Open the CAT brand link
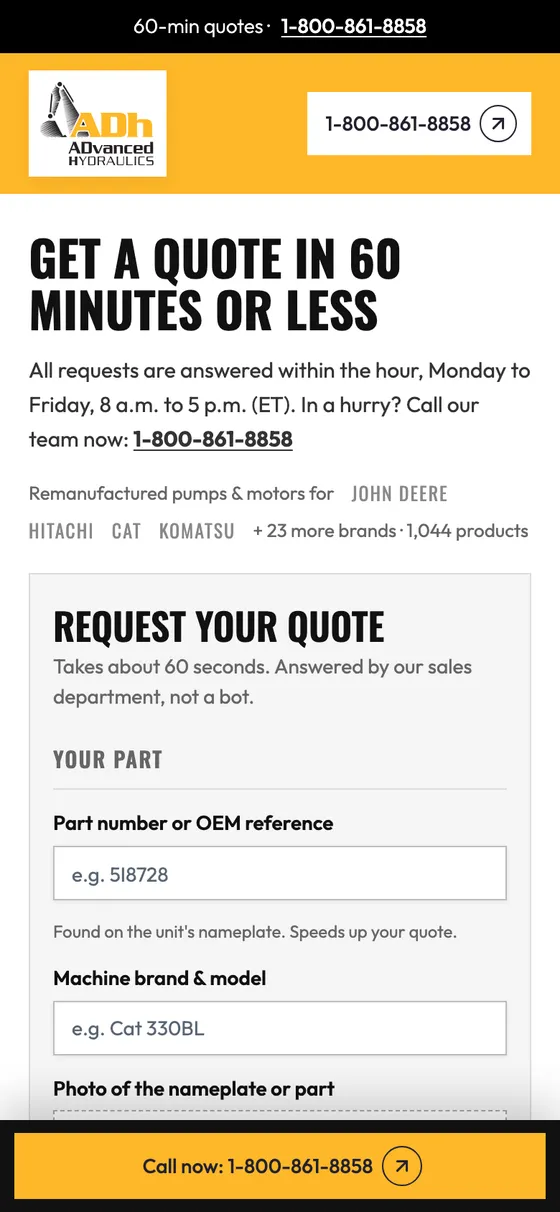This screenshot has height=1212, width=560. click(x=126, y=531)
